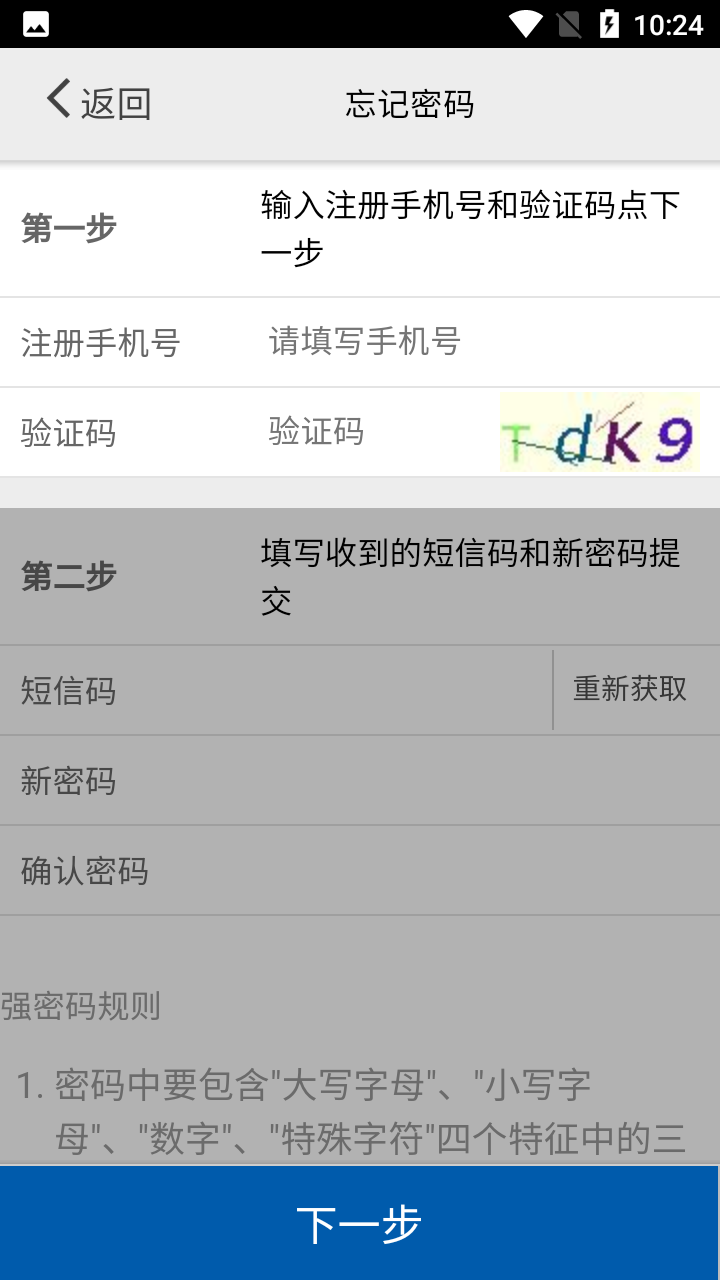Image resolution: width=720 pixels, height=1280 pixels.
Task: Tap the 短信码 SMS code field
Action: 270,691
